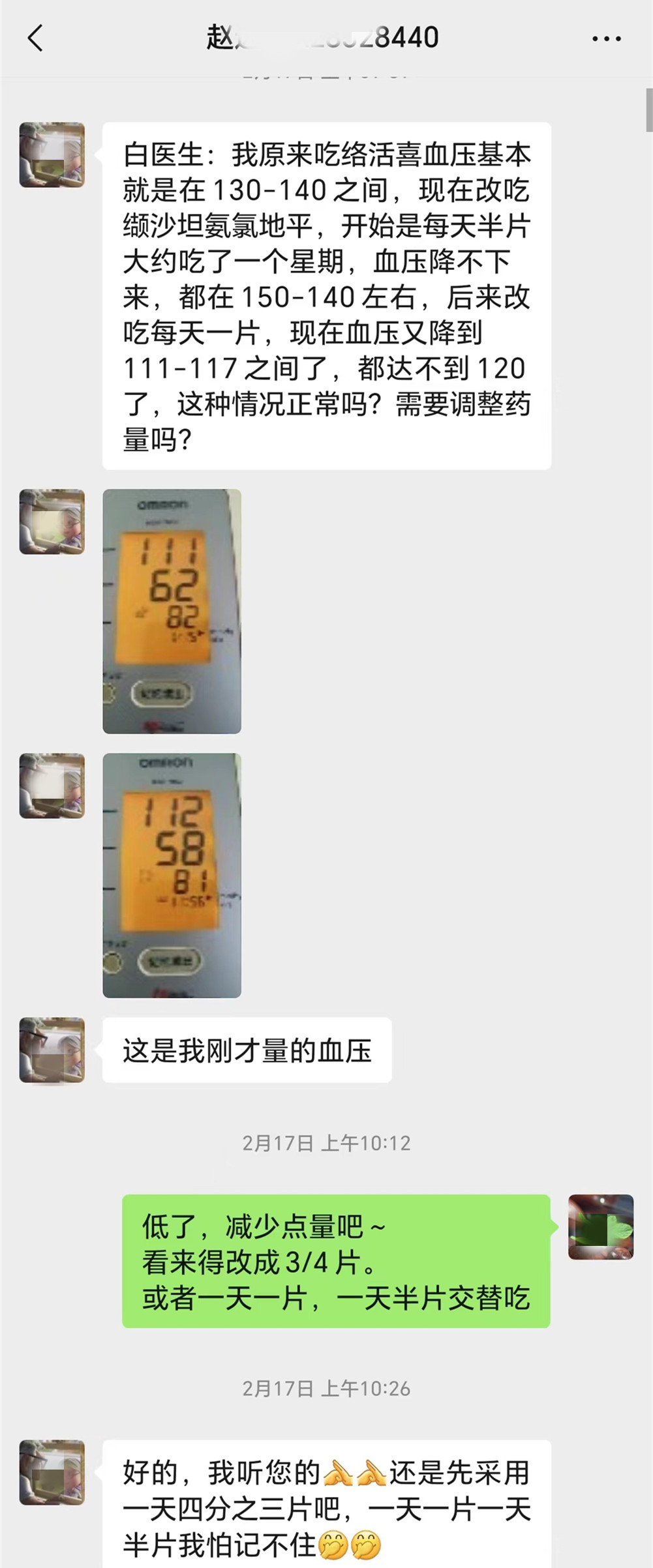Go back using the top-left arrow
The image size is (653, 1568).
click(x=36, y=38)
